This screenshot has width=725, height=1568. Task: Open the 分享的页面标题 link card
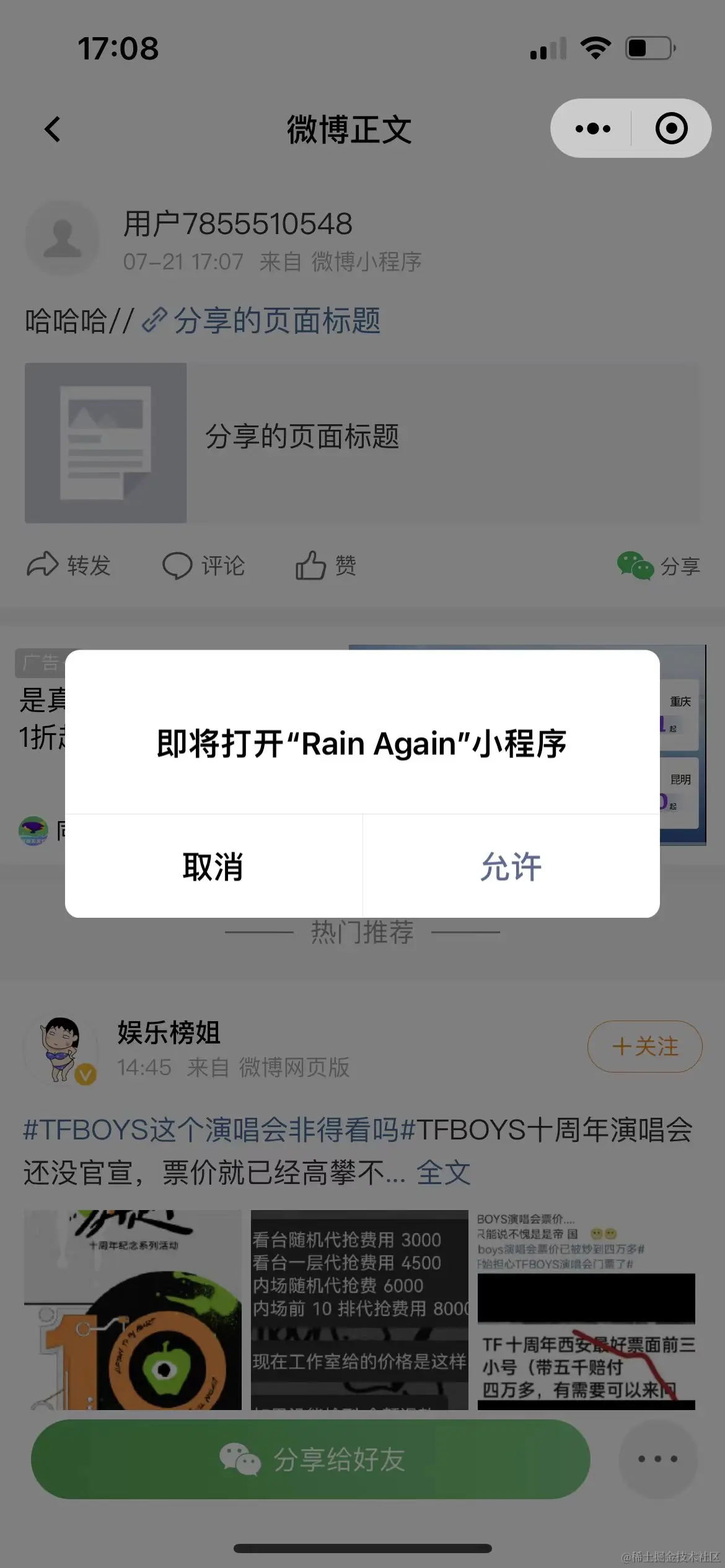tap(362, 443)
